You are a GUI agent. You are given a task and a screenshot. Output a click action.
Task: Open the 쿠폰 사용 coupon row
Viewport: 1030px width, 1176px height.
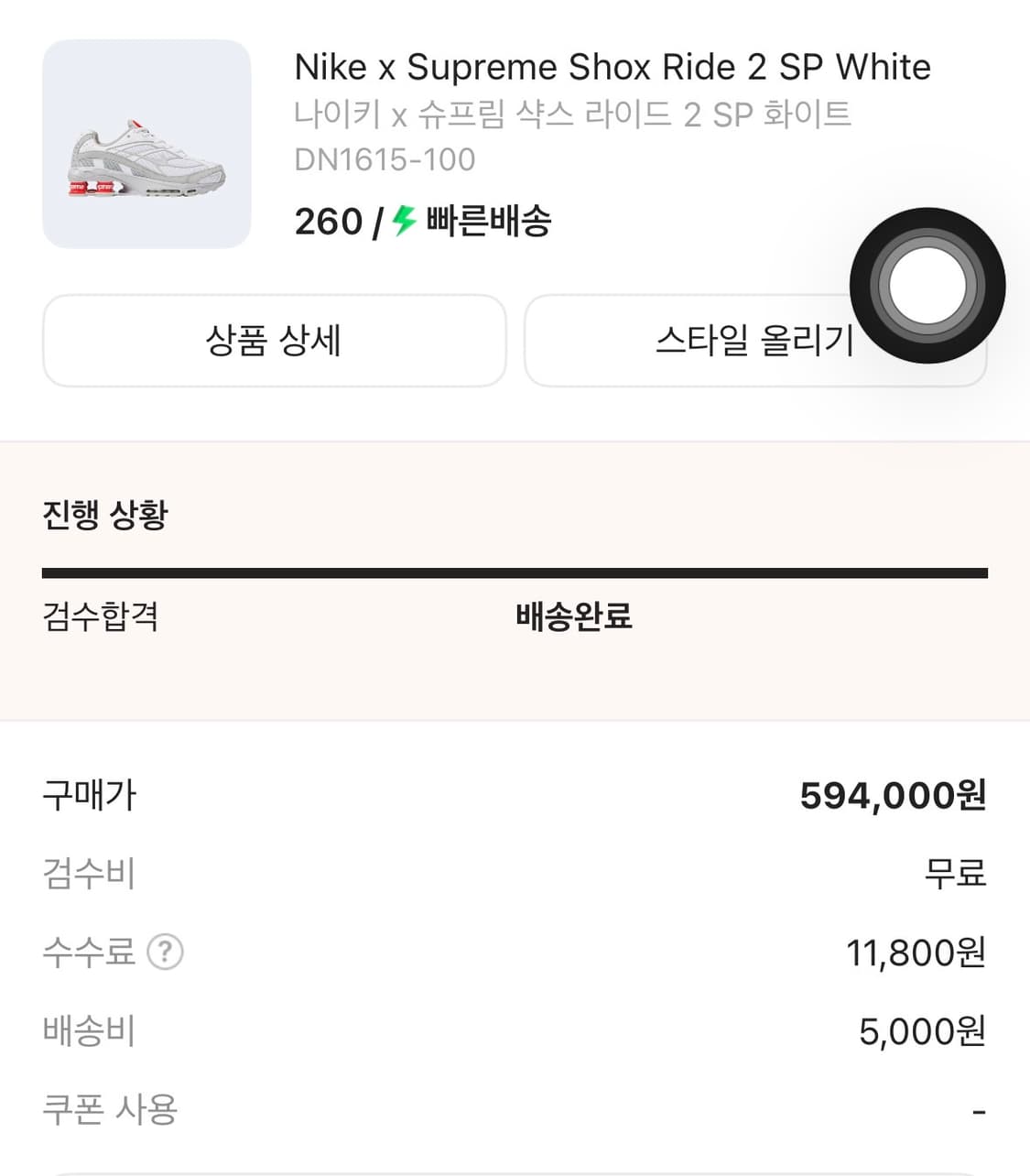[110, 1109]
